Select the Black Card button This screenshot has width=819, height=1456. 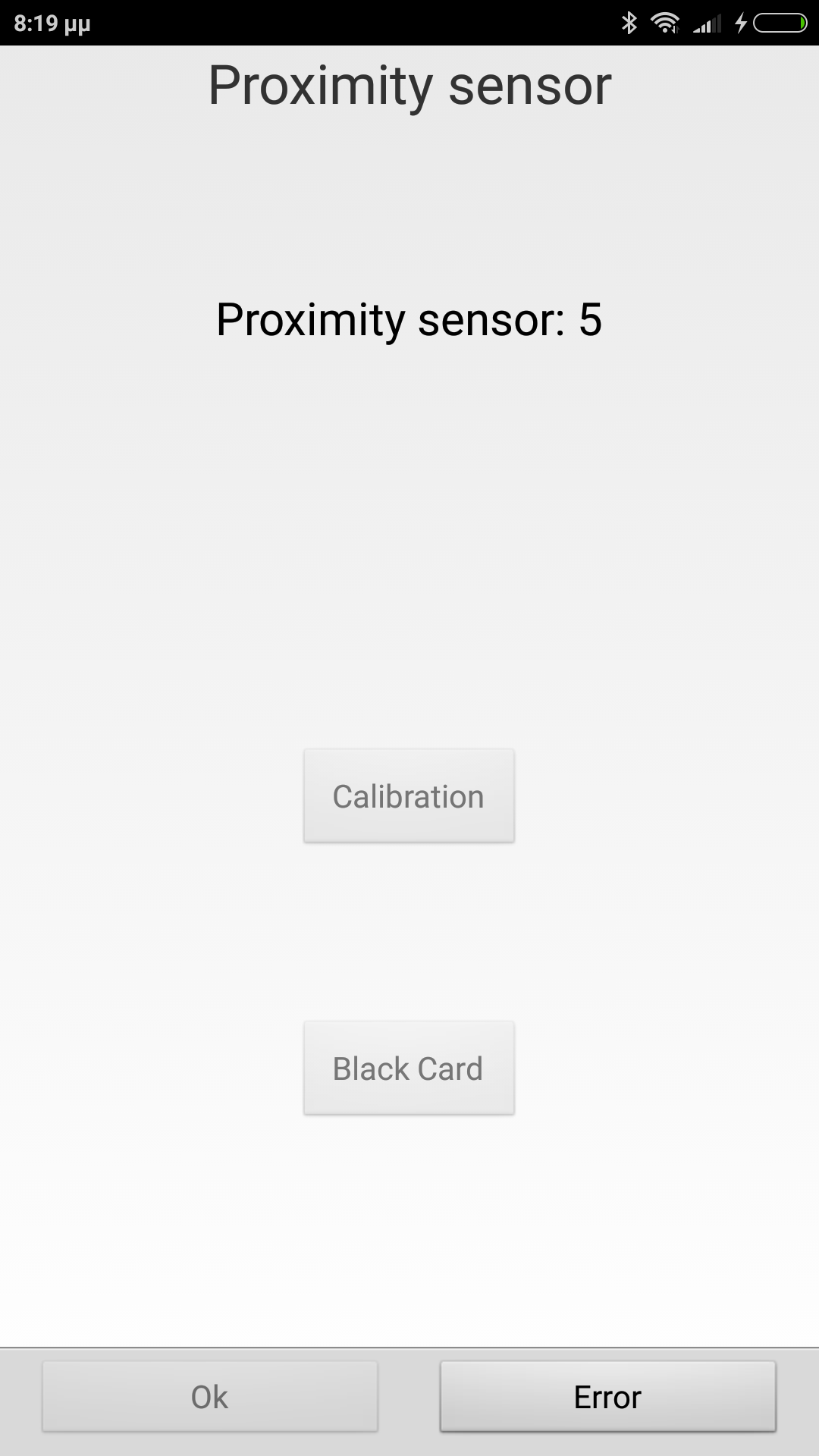point(409,1068)
